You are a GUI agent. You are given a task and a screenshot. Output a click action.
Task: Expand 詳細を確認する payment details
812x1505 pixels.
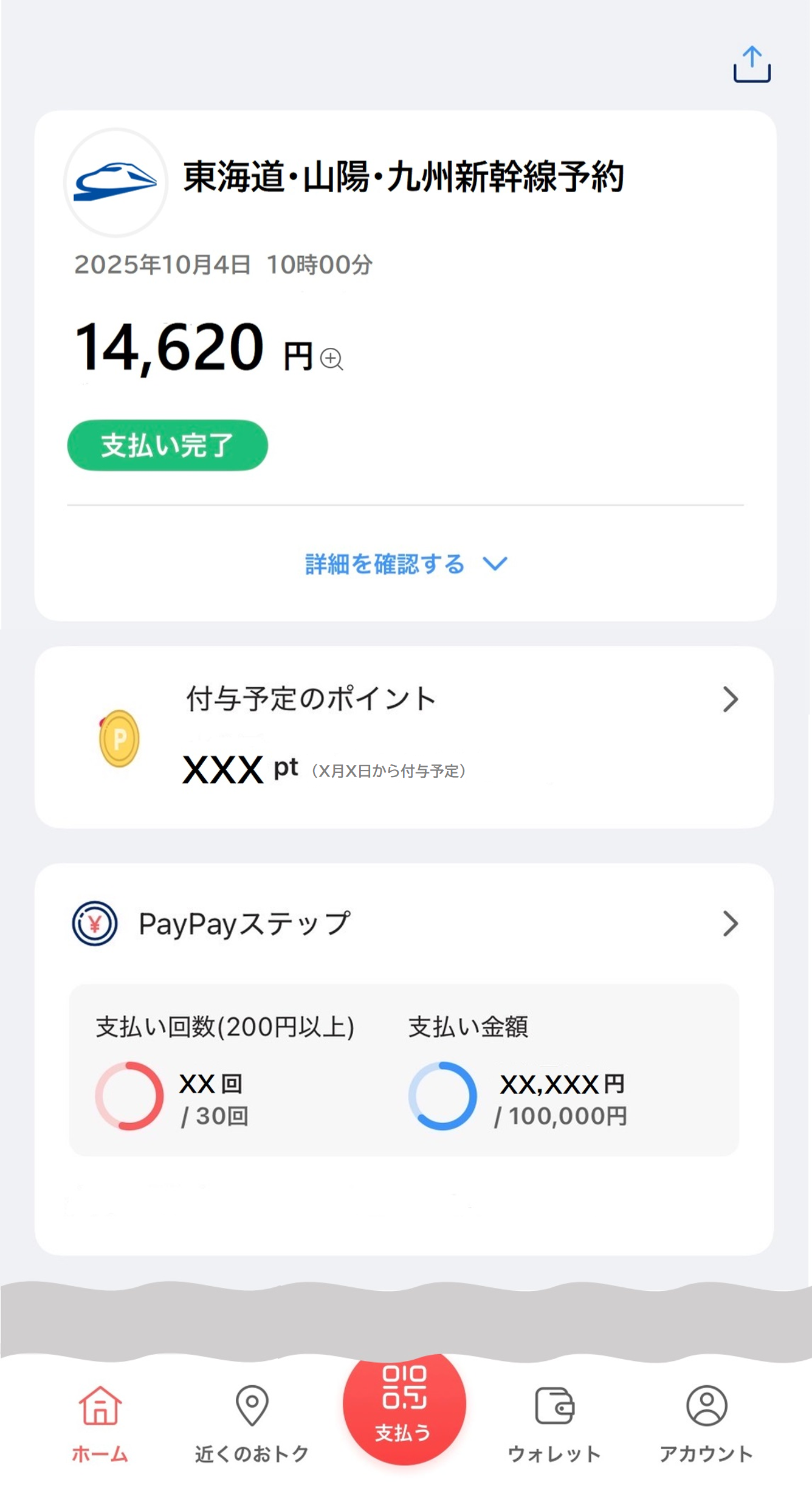pyautogui.click(x=406, y=564)
